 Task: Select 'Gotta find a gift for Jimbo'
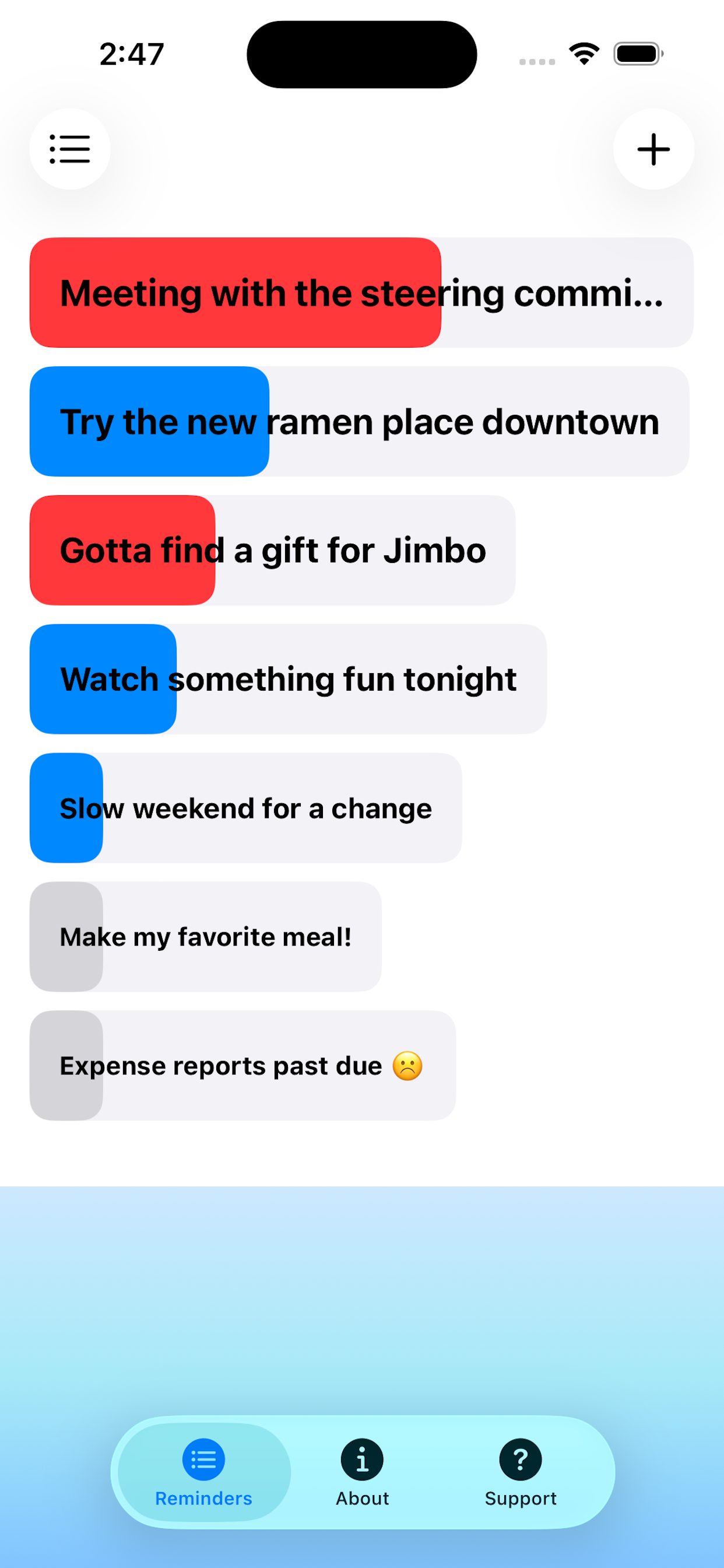click(x=273, y=550)
